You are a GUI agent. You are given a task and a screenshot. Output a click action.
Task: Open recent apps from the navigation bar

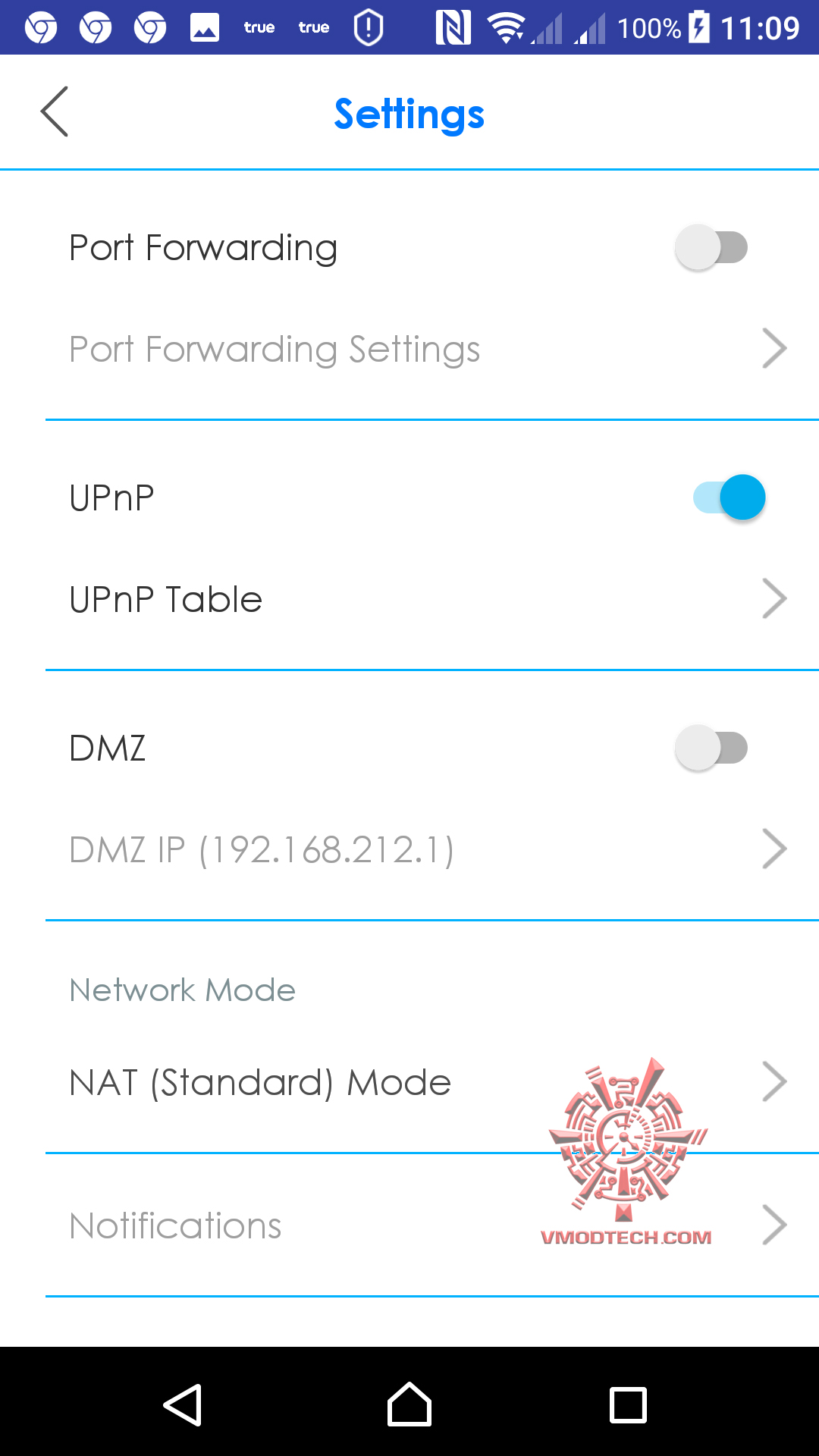(x=628, y=1404)
